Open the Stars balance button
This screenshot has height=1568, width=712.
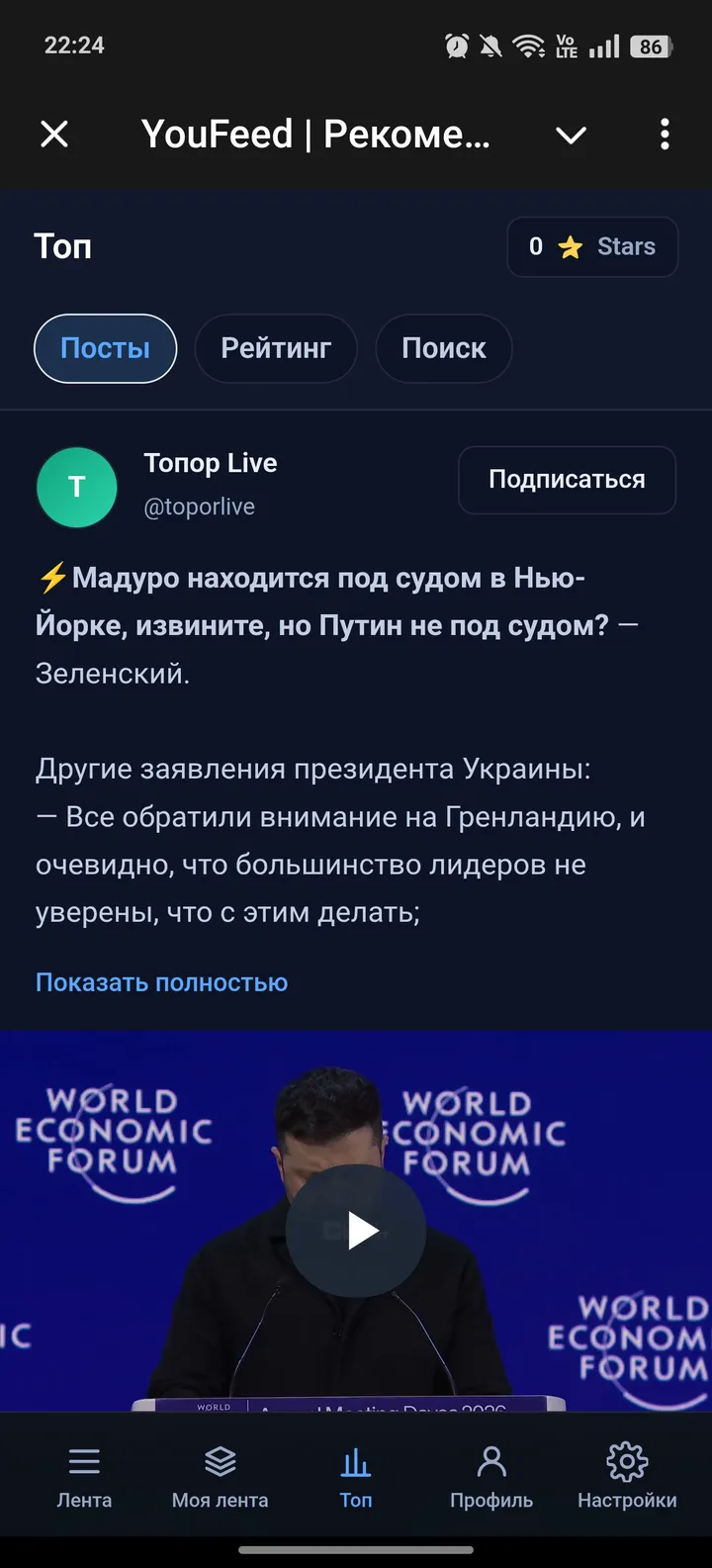591,246
